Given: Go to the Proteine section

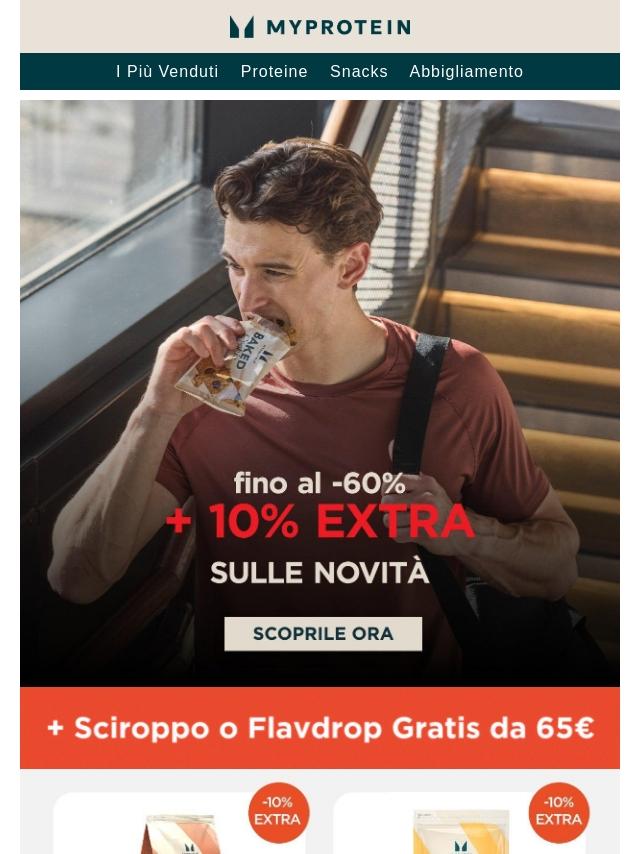Looking at the screenshot, I should click(274, 71).
